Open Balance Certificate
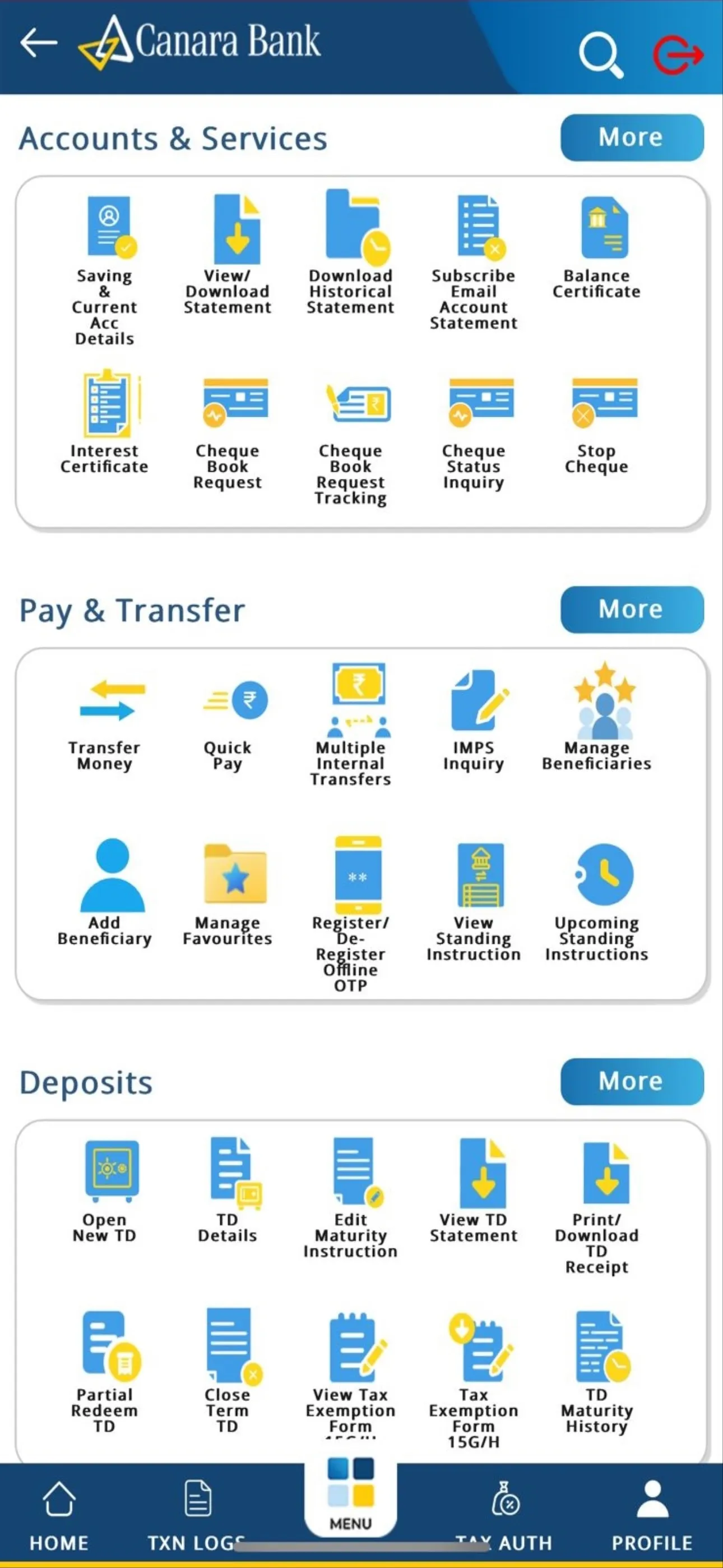This screenshot has width=723, height=1568. [596, 247]
